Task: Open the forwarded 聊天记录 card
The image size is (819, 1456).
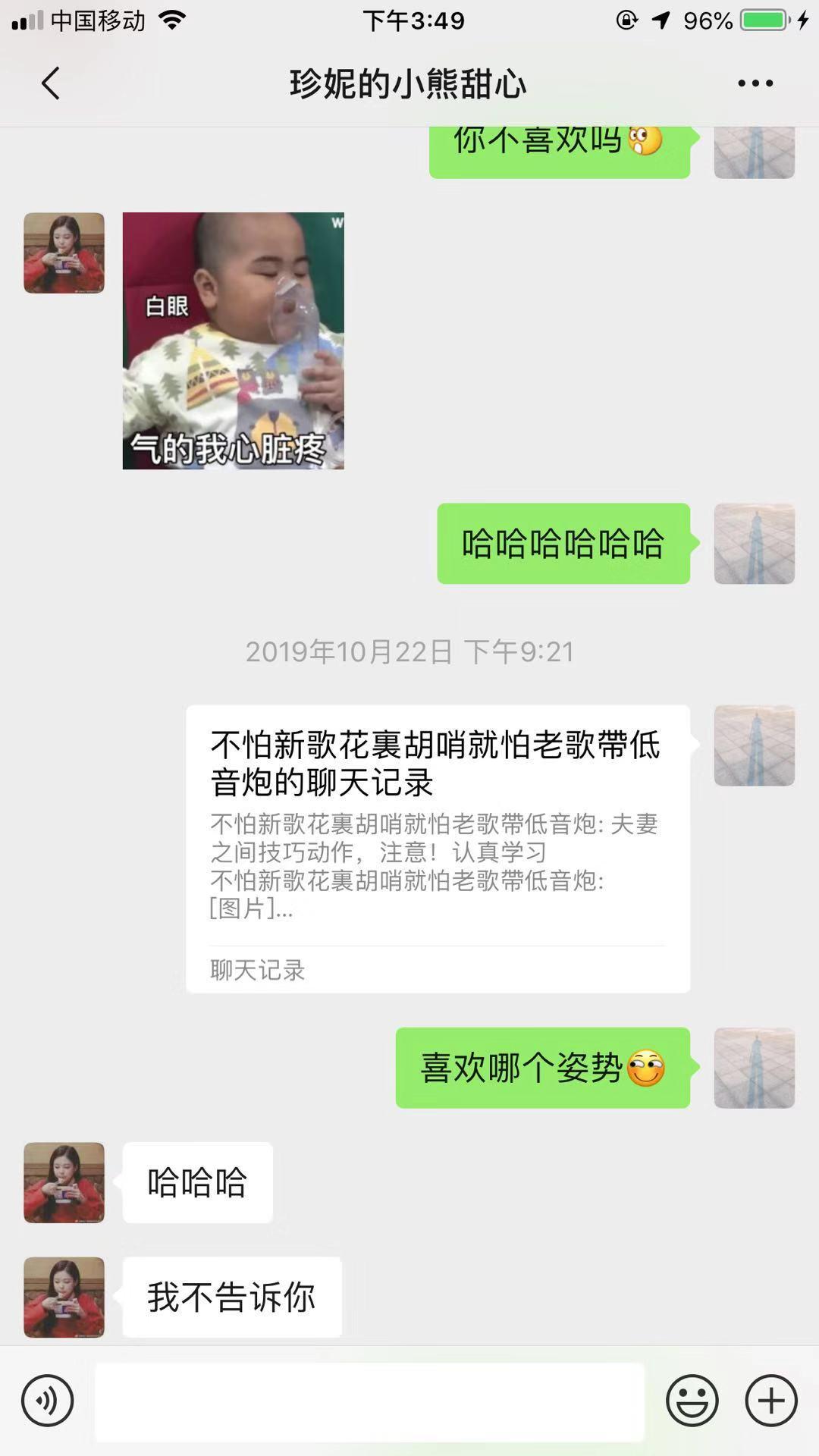Action: tap(438, 848)
